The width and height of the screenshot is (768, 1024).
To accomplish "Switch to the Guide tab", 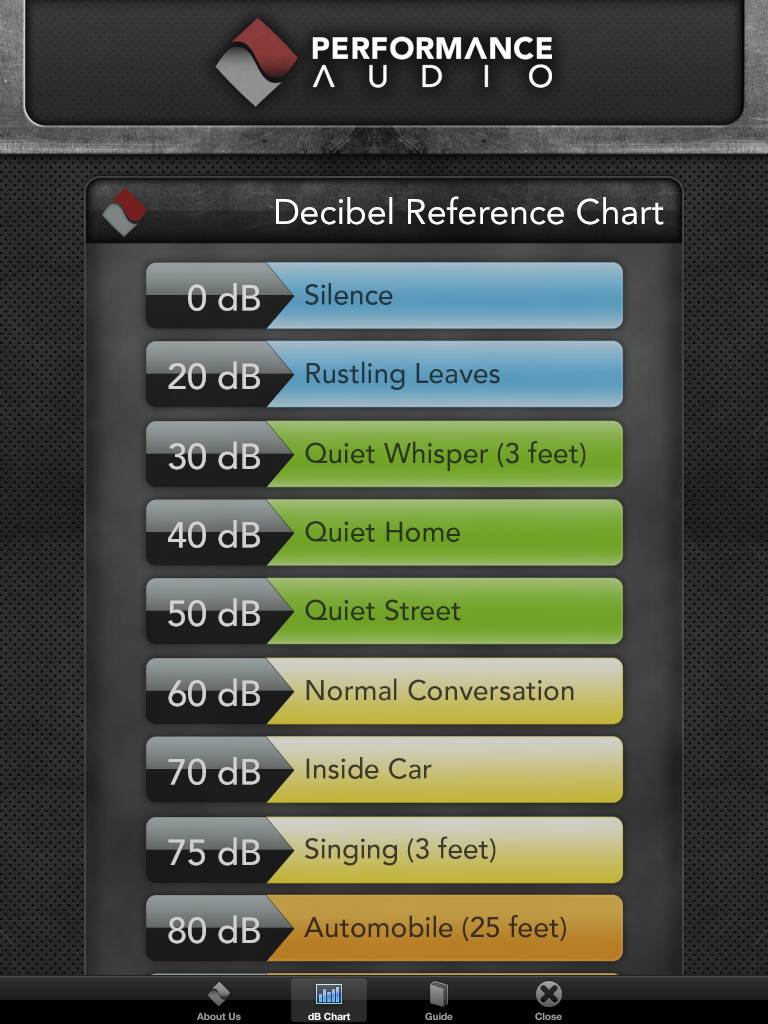I will tap(438, 1000).
